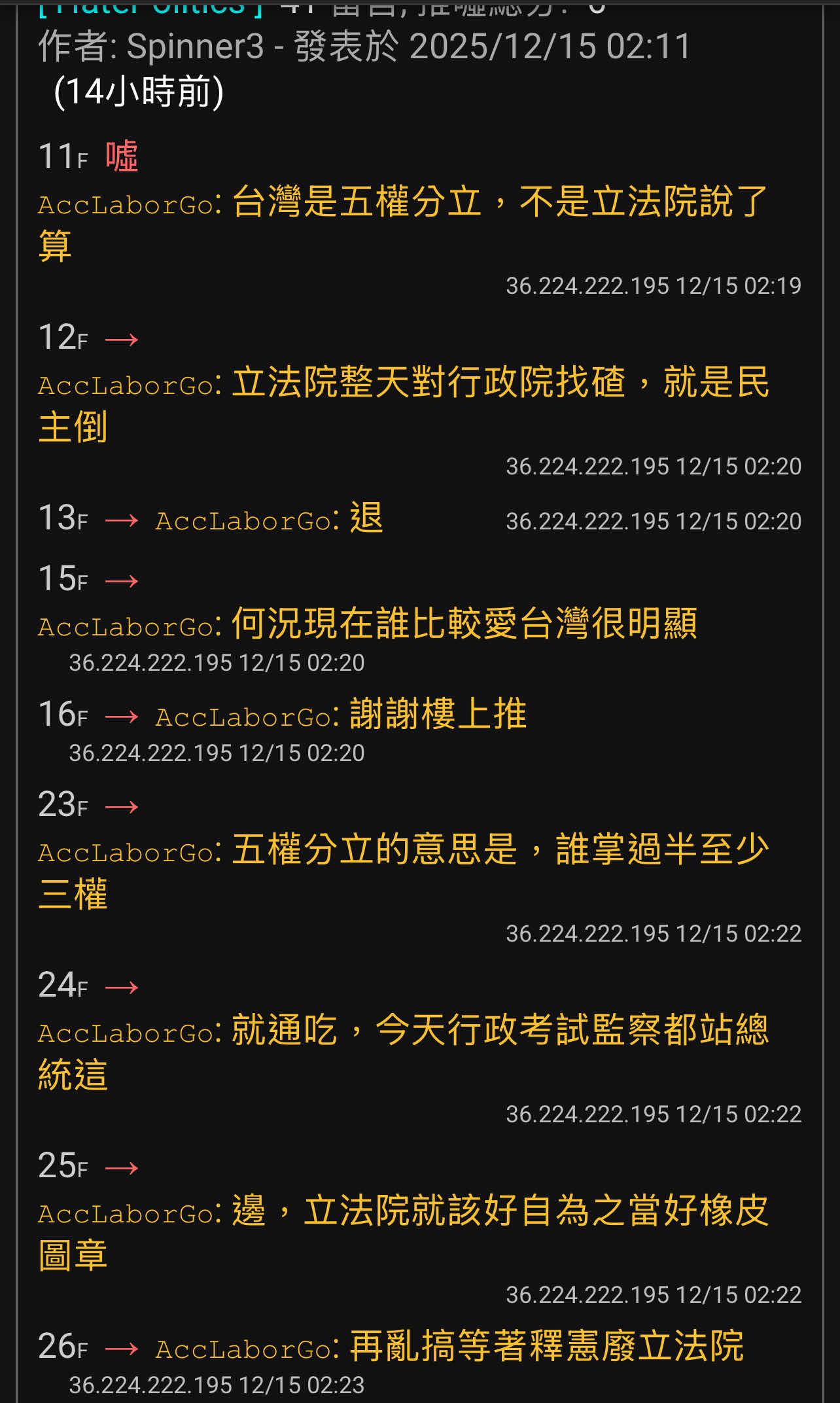Open the 15F comment about 誰比較愛台灣

(419, 623)
